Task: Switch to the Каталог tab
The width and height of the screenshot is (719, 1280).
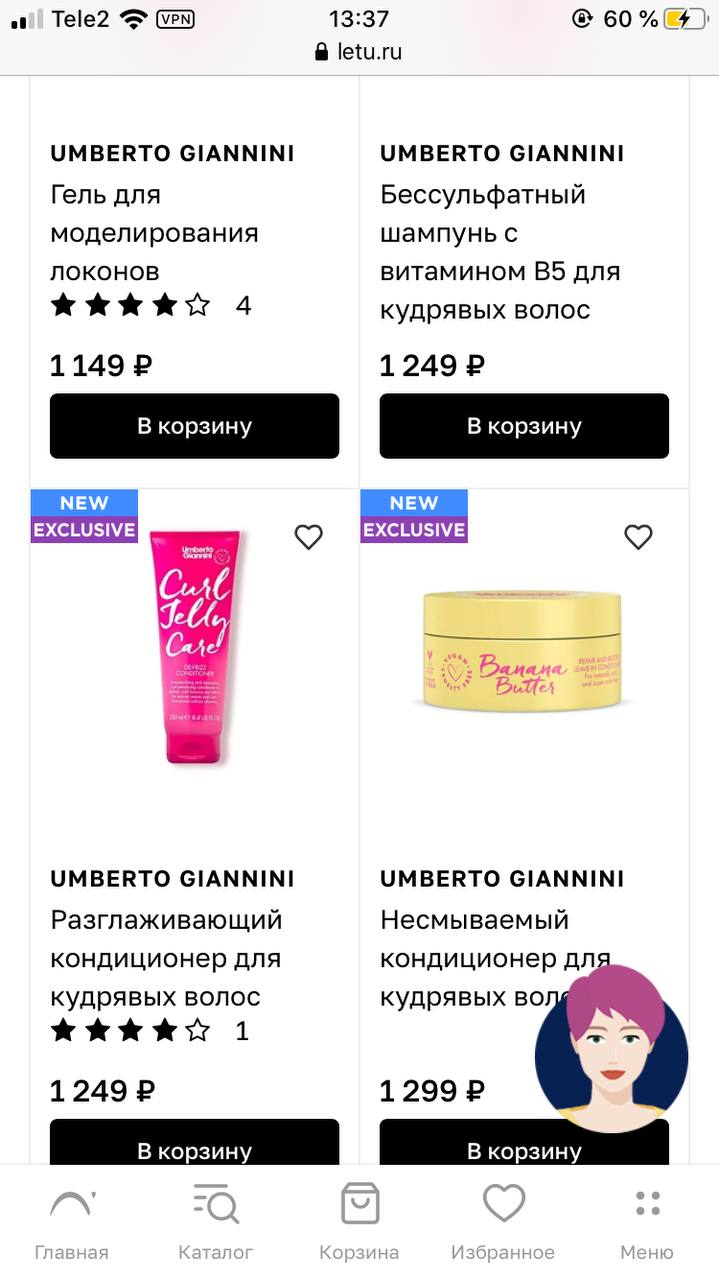Action: pos(216,1222)
